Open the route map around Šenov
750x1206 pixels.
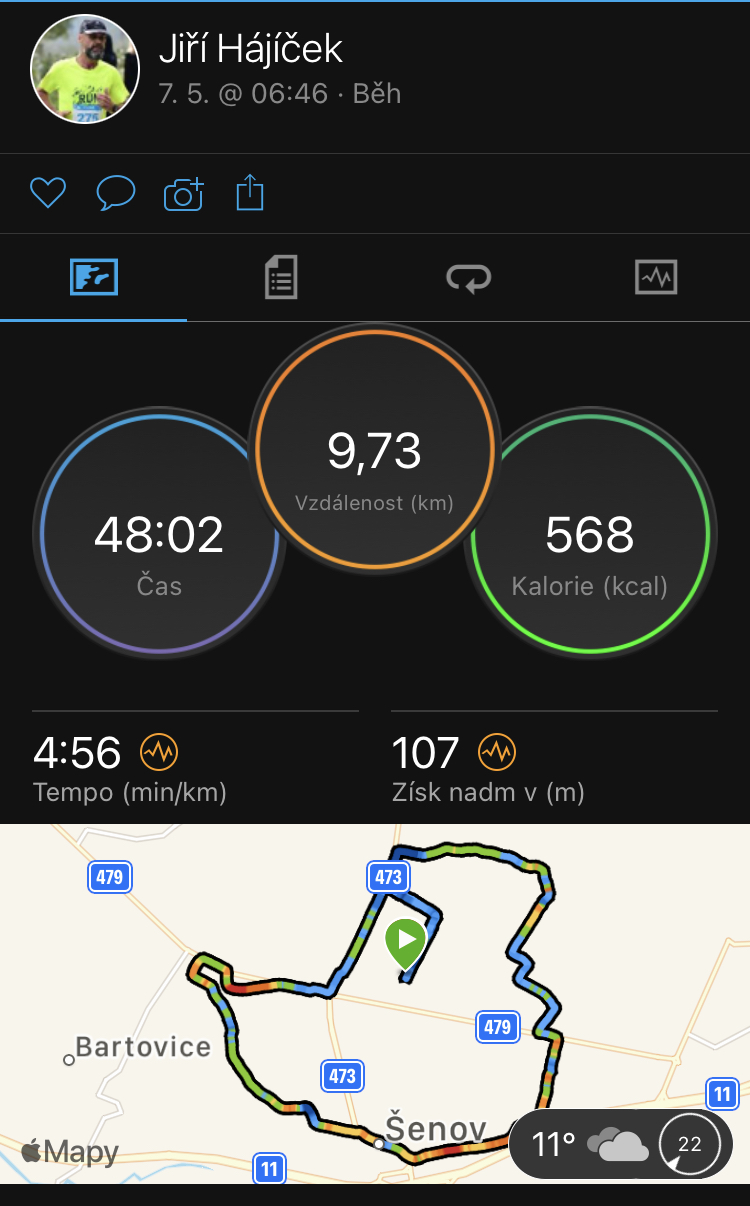pyautogui.click(x=375, y=1003)
